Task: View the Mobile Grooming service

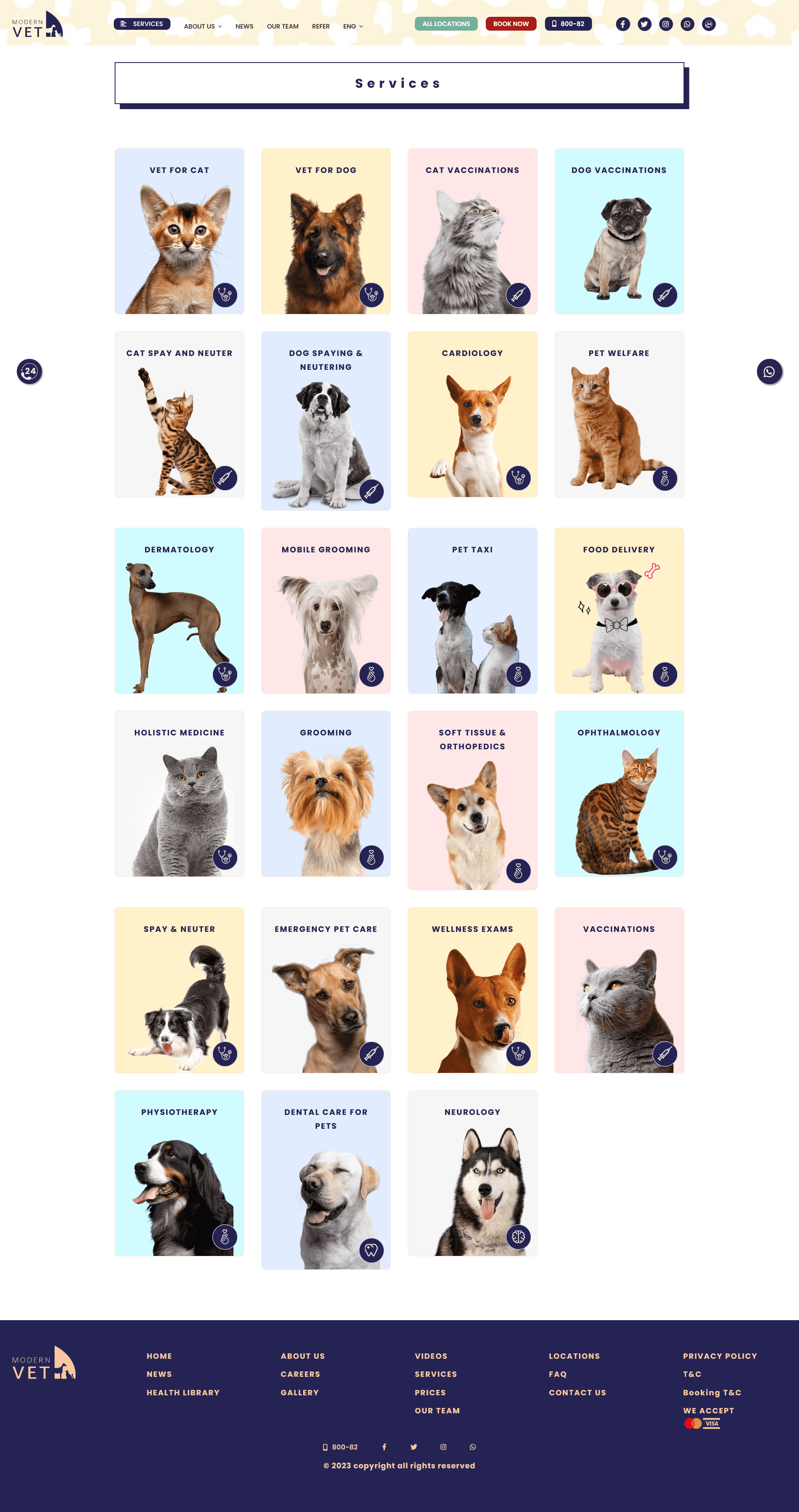Action: click(x=326, y=610)
